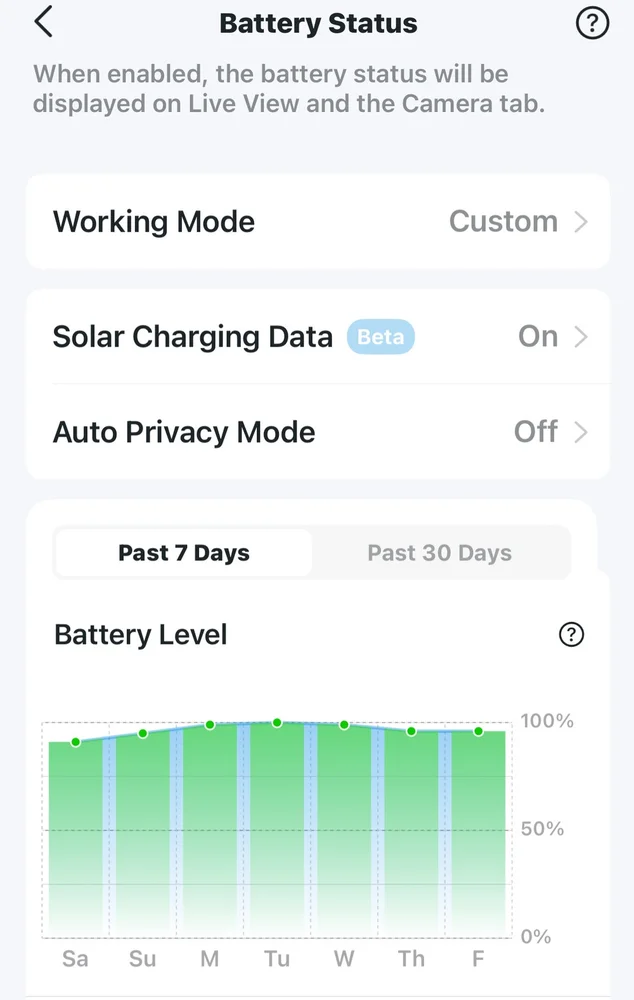This screenshot has width=634, height=1000.
Task: Show Battery Level help info
Action: tap(571, 635)
